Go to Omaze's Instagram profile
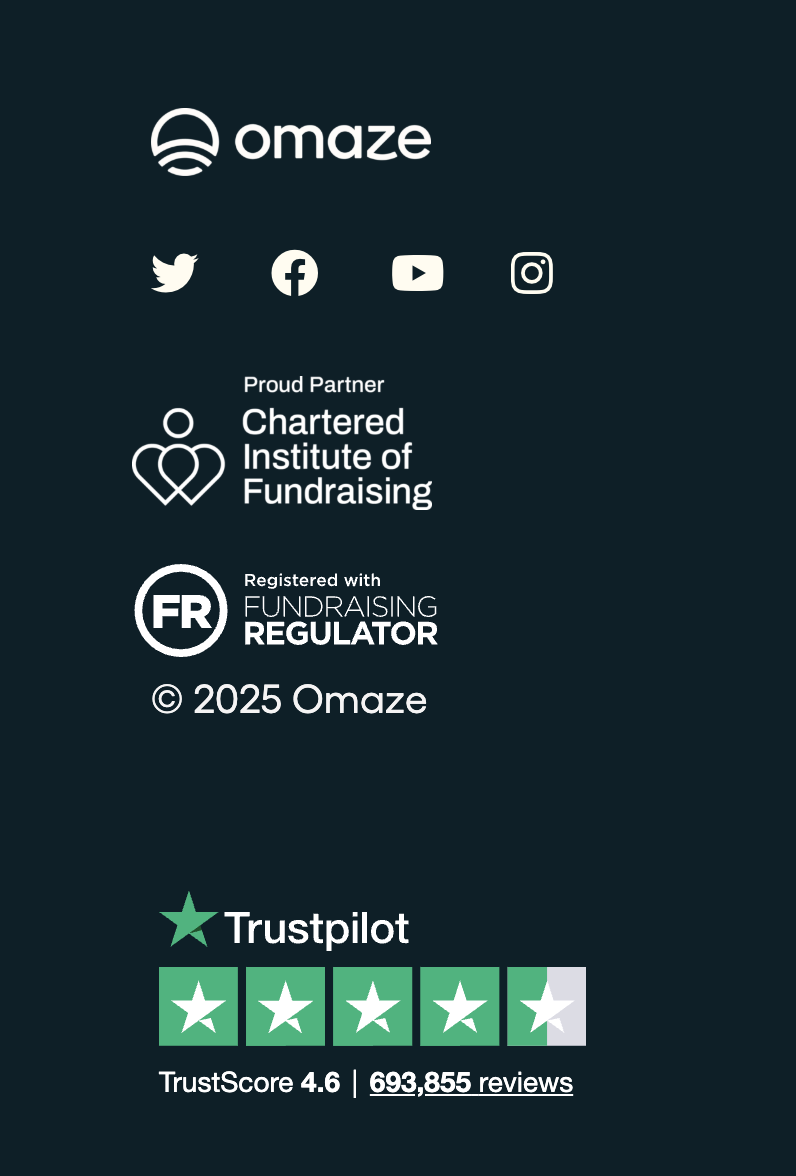The image size is (796, 1176). coord(532,273)
